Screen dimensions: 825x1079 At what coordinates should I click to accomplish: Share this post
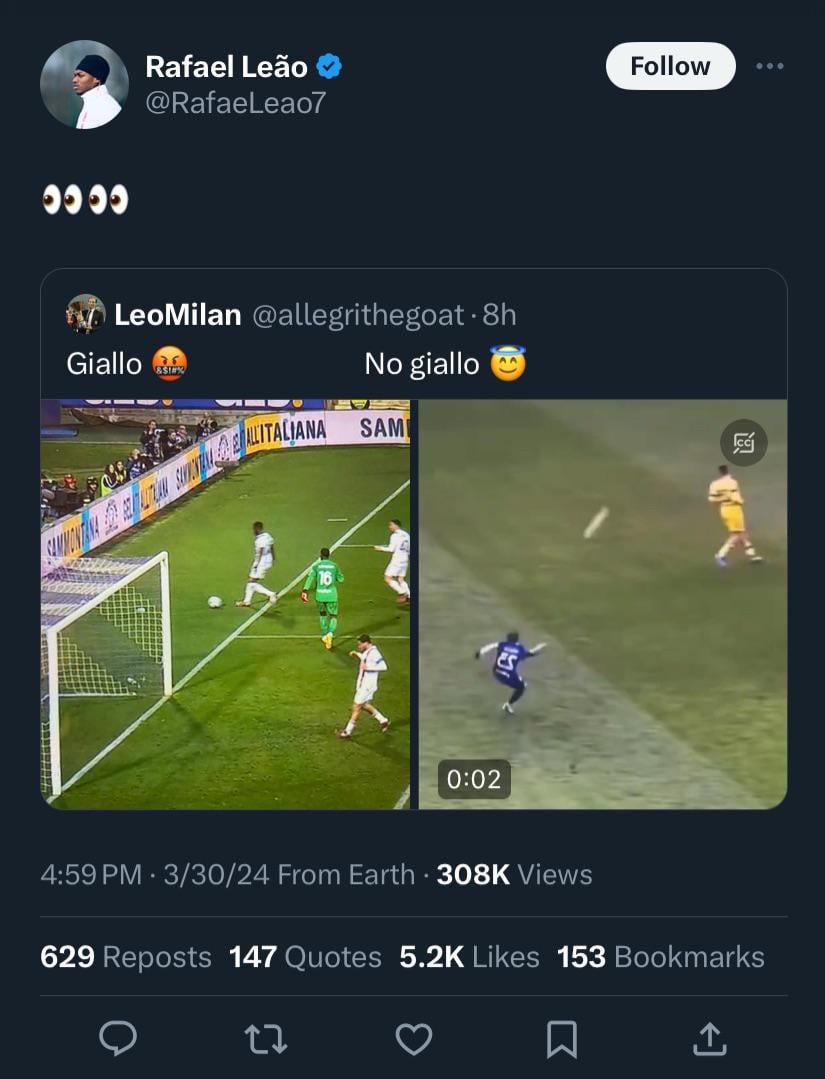709,1039
